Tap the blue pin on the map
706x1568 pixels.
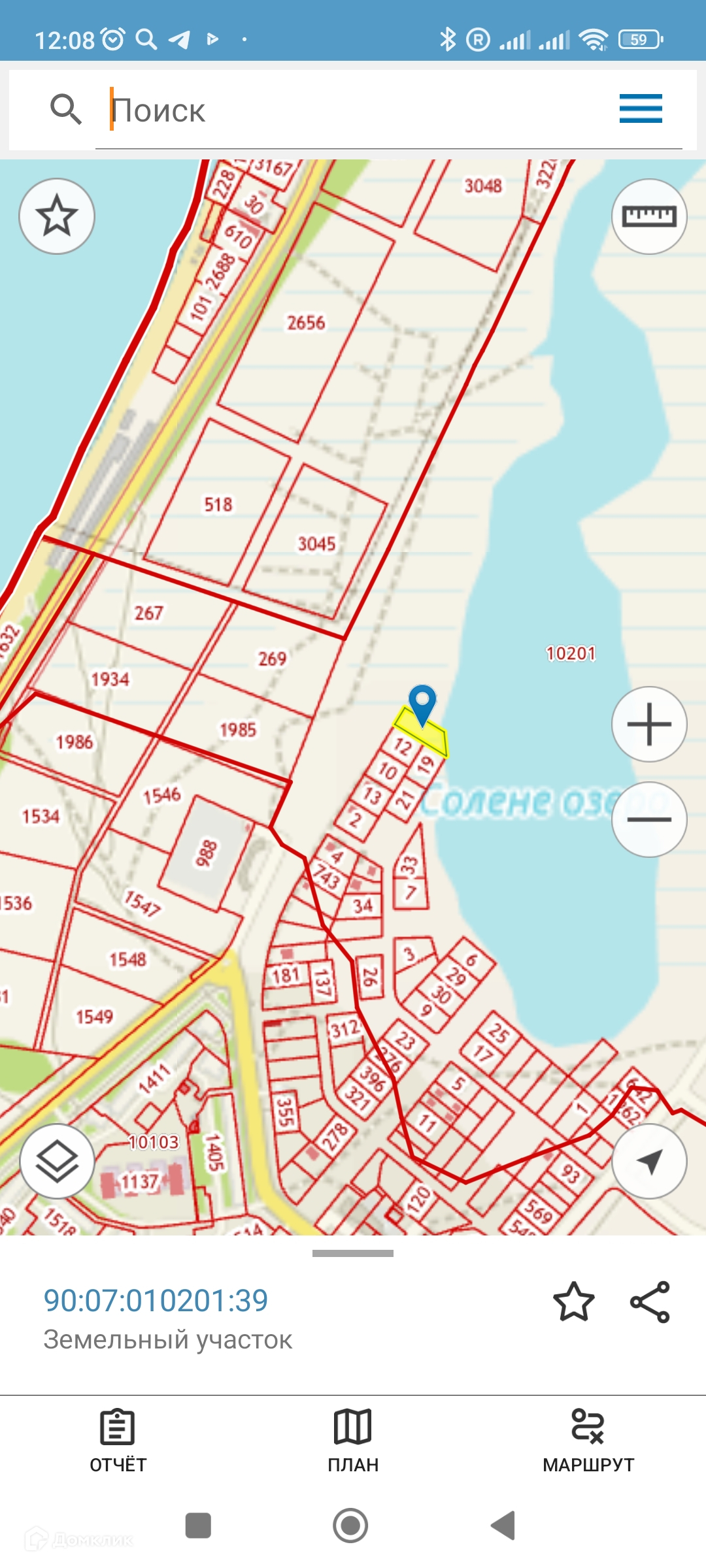422,704
